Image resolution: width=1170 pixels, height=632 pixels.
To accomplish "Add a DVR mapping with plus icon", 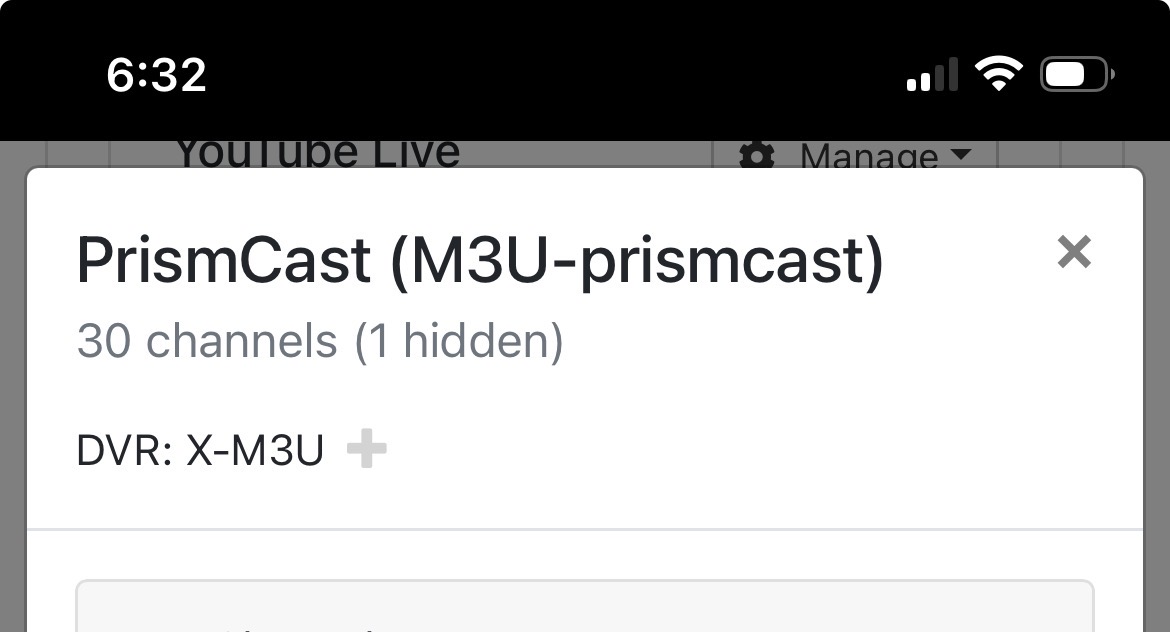I will pos(366,449).
